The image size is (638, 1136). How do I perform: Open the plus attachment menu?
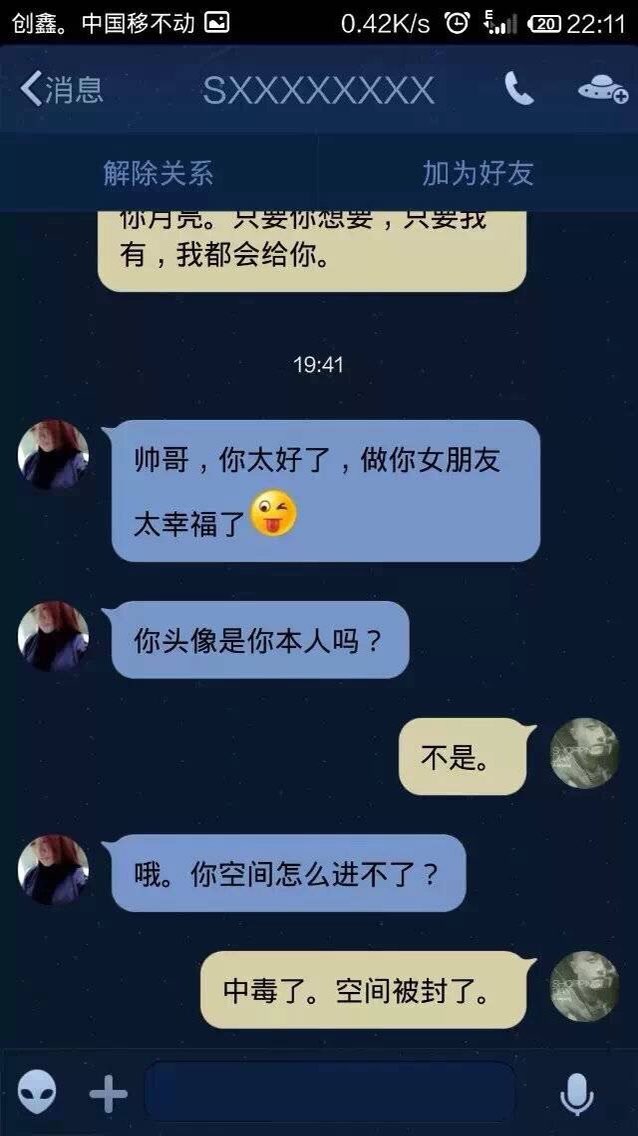pyautogui.click(x=108, y=1093)
